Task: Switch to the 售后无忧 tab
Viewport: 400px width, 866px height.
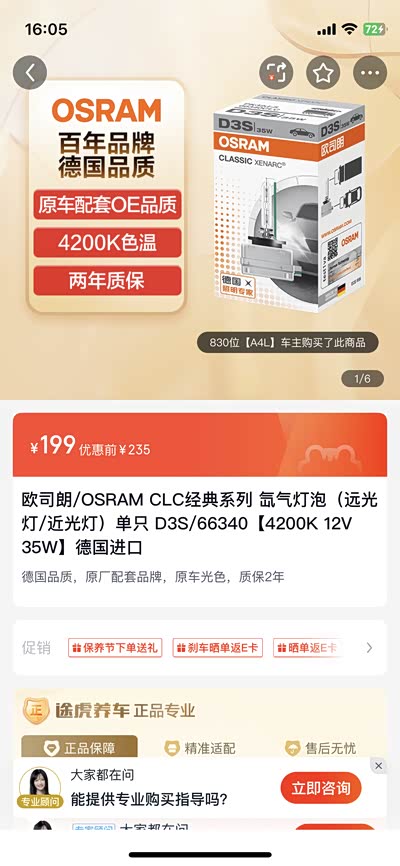Action: pyautogui.click(x=320, y=748)
